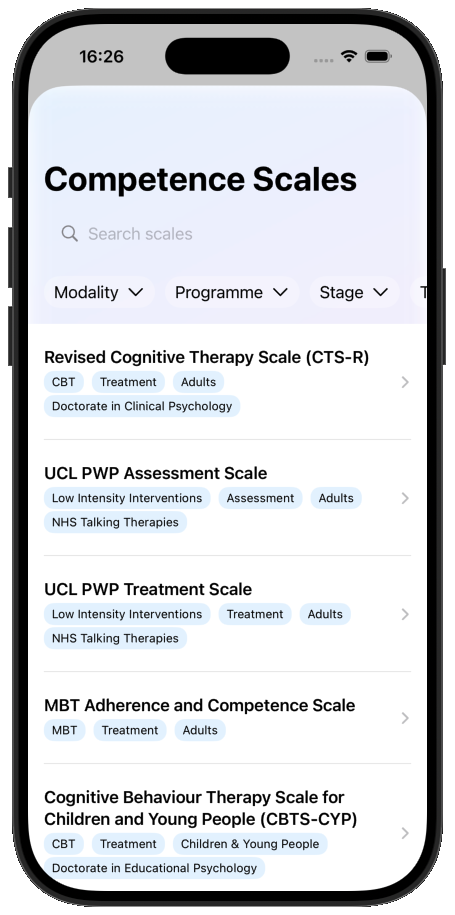Expand the Stage filter dropdown
Image resolution: width=455 pixels, height=915 pixels.
click(x=354, y=292)
